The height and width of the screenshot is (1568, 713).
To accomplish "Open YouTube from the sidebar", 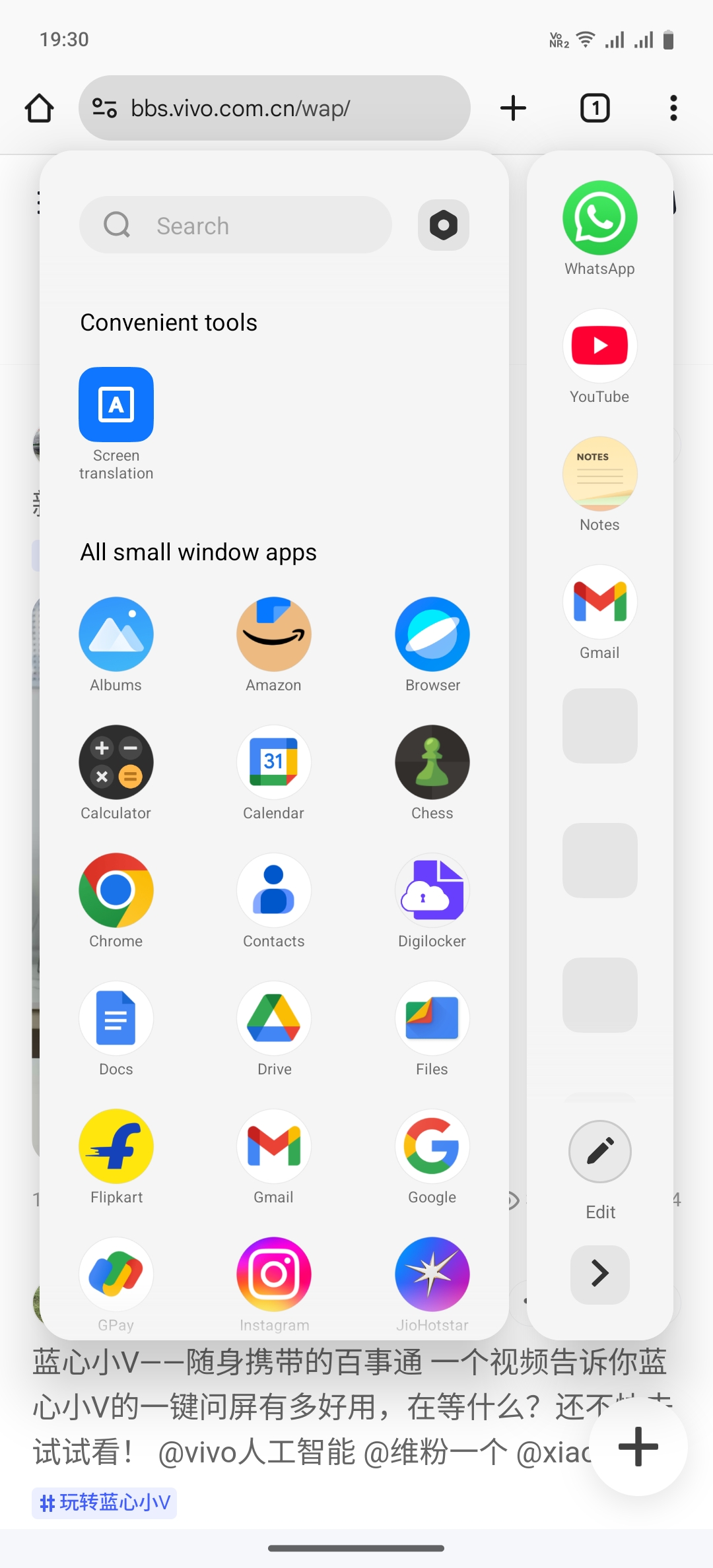I will click(x=599, y=346).
